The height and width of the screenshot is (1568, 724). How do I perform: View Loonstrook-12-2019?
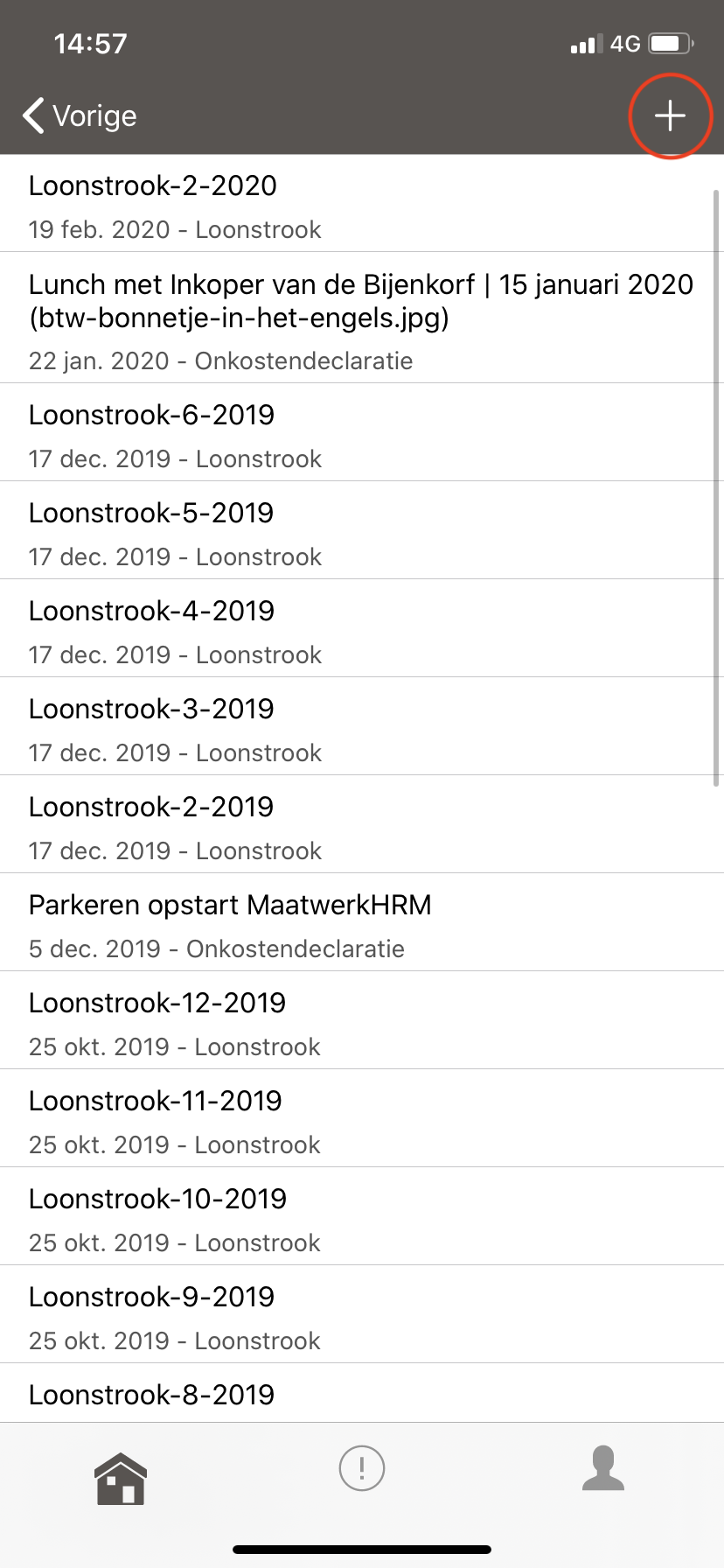[362, 1020]
